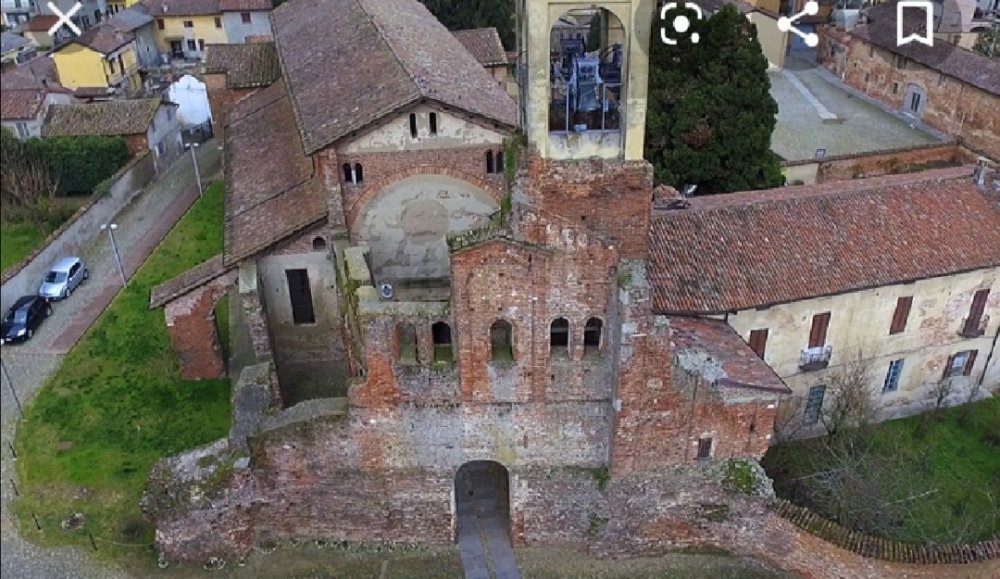Search this image with visual lens
This screenshot has height=579, width=1000.
click(681, 23)
